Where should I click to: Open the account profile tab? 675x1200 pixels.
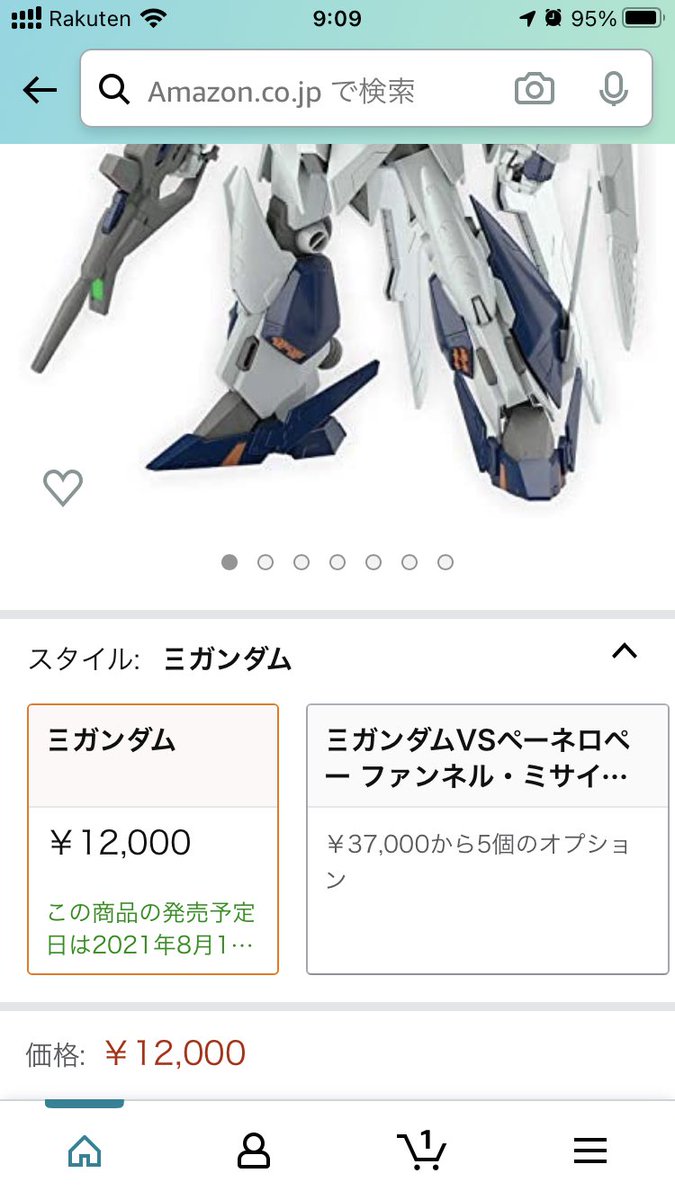254,1151
